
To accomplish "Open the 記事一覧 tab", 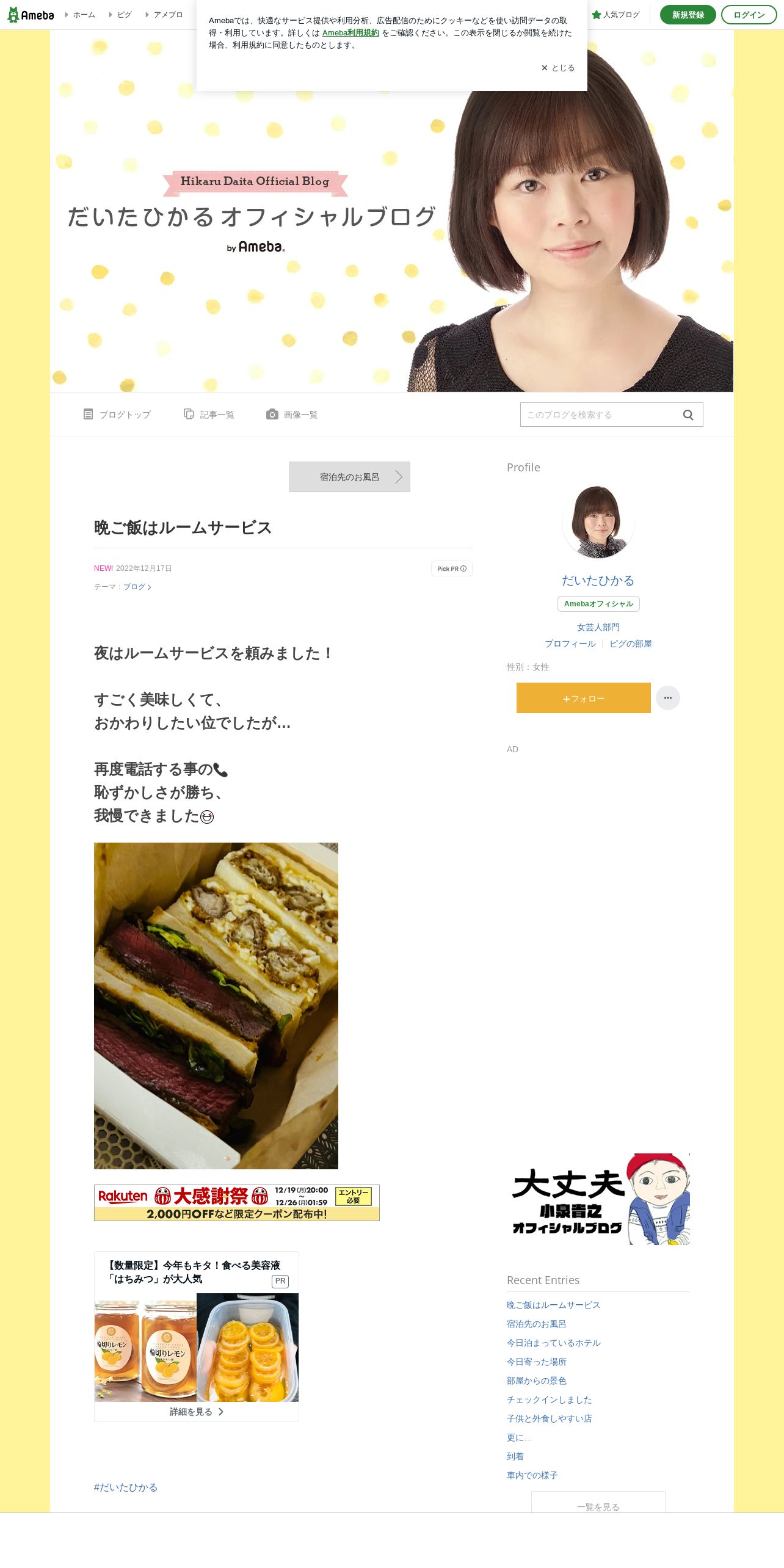I will (x=209, y=415).
